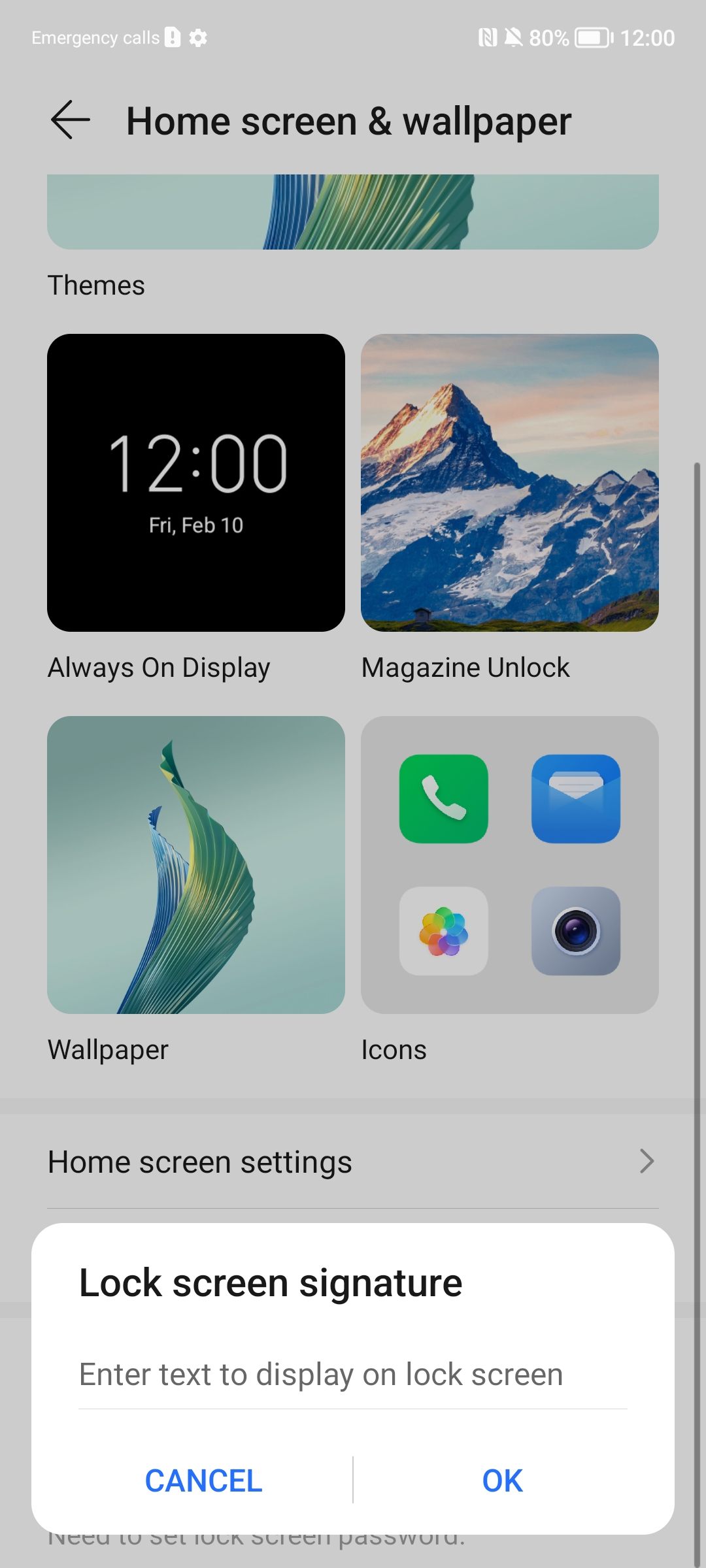The width and height of the screenshot is (706, 1568).
Task: Go back using the arrow icon
Action: click(70, 120)
